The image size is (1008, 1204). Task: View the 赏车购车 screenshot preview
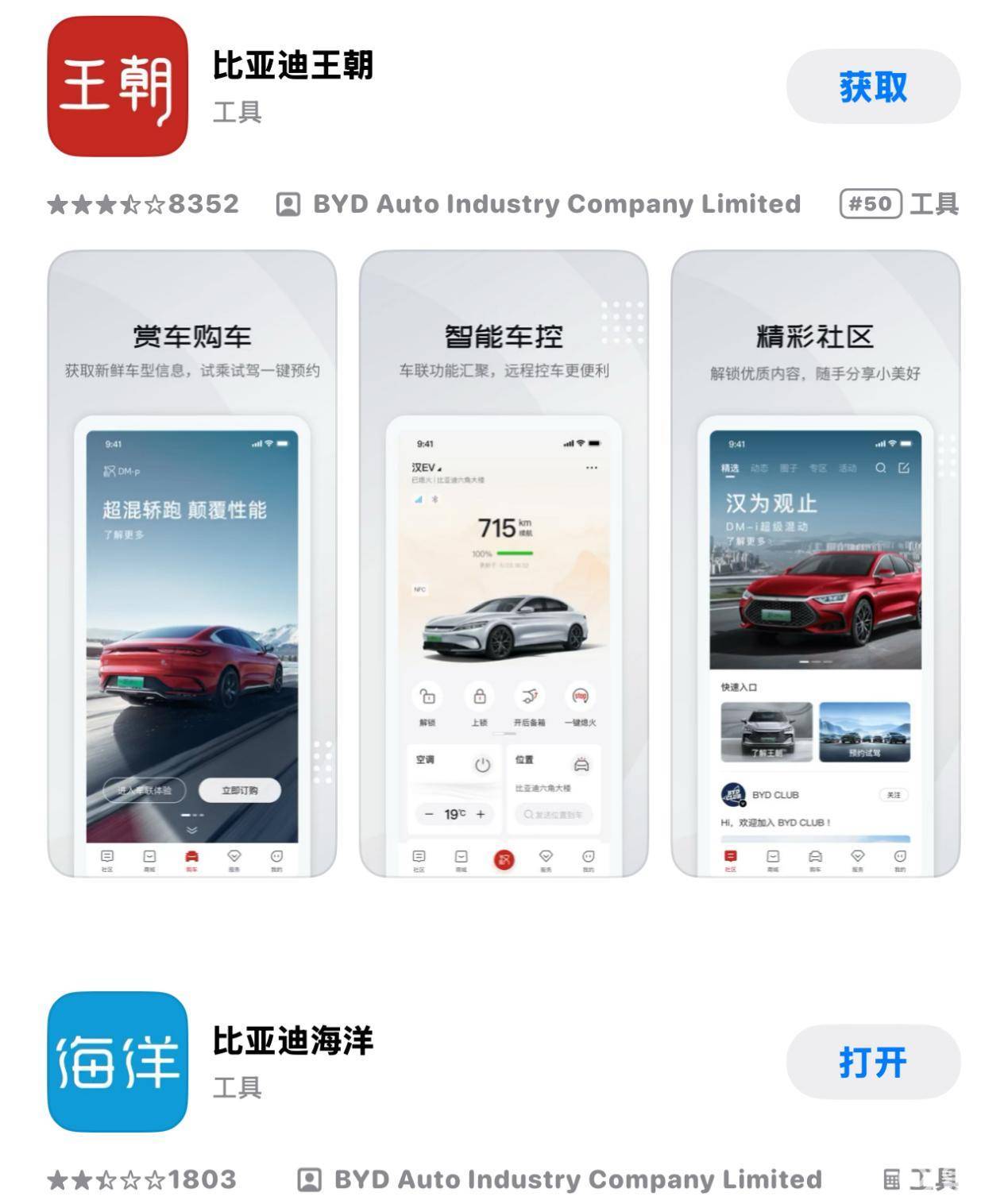click(x=191, y=564)
